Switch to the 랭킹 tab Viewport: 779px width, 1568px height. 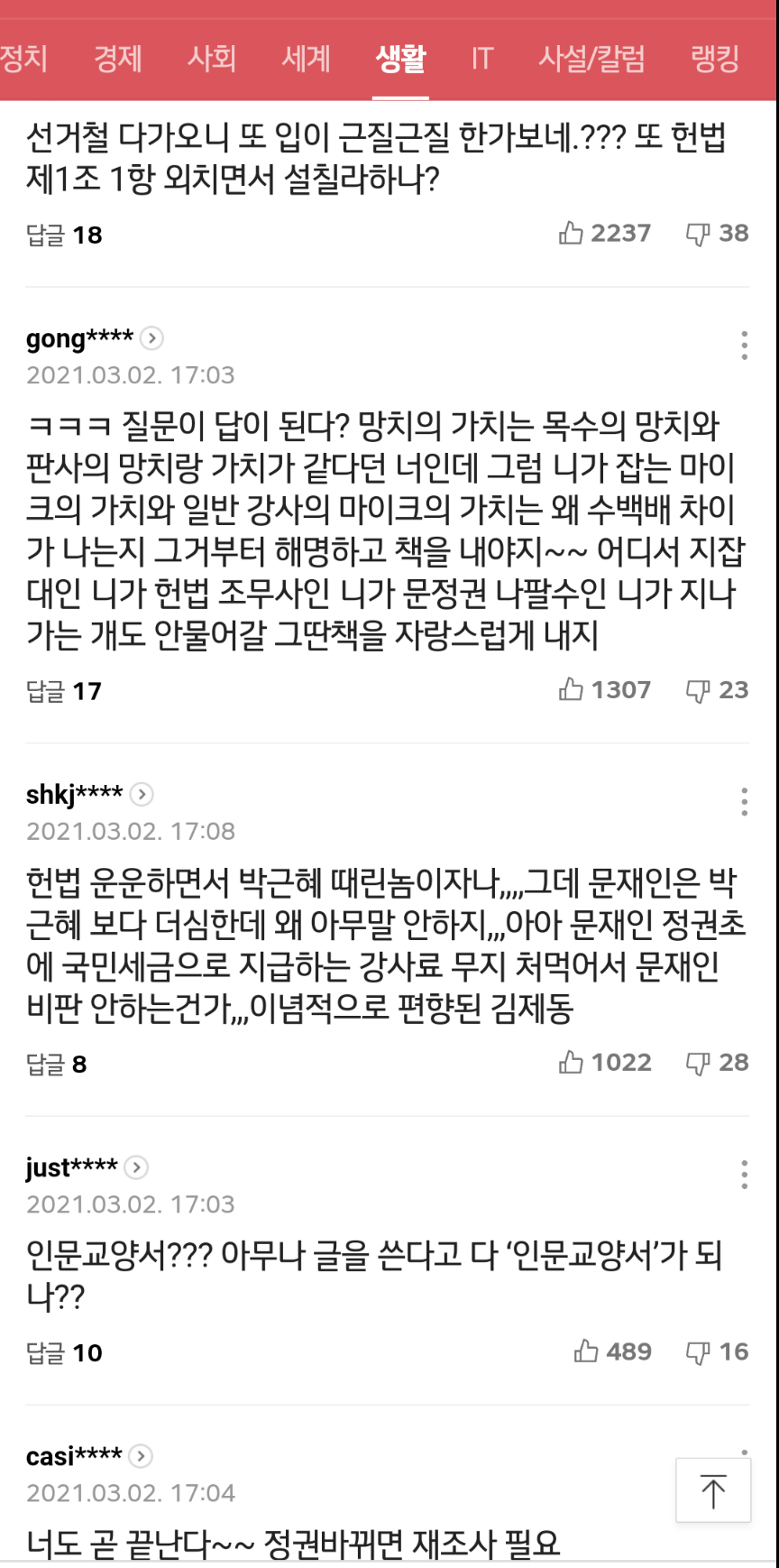click(x=715, y=60)
